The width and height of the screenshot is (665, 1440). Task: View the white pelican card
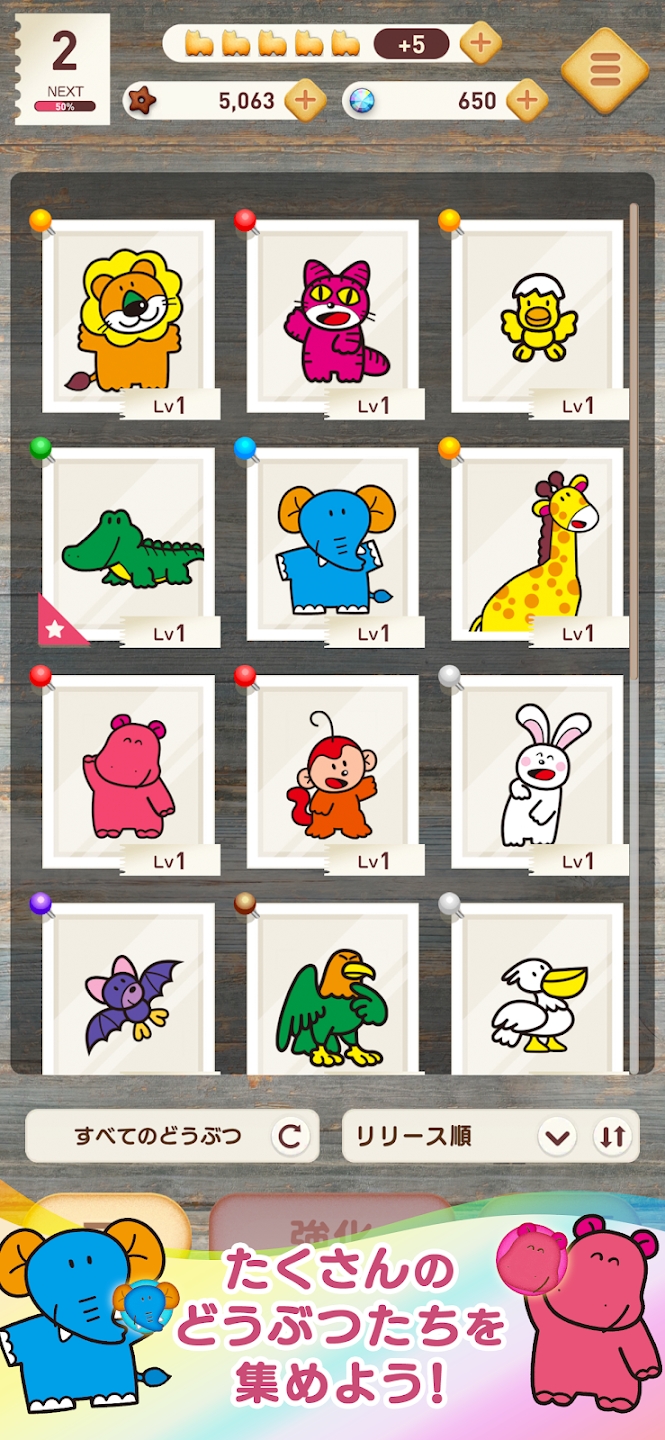(537, 990)
